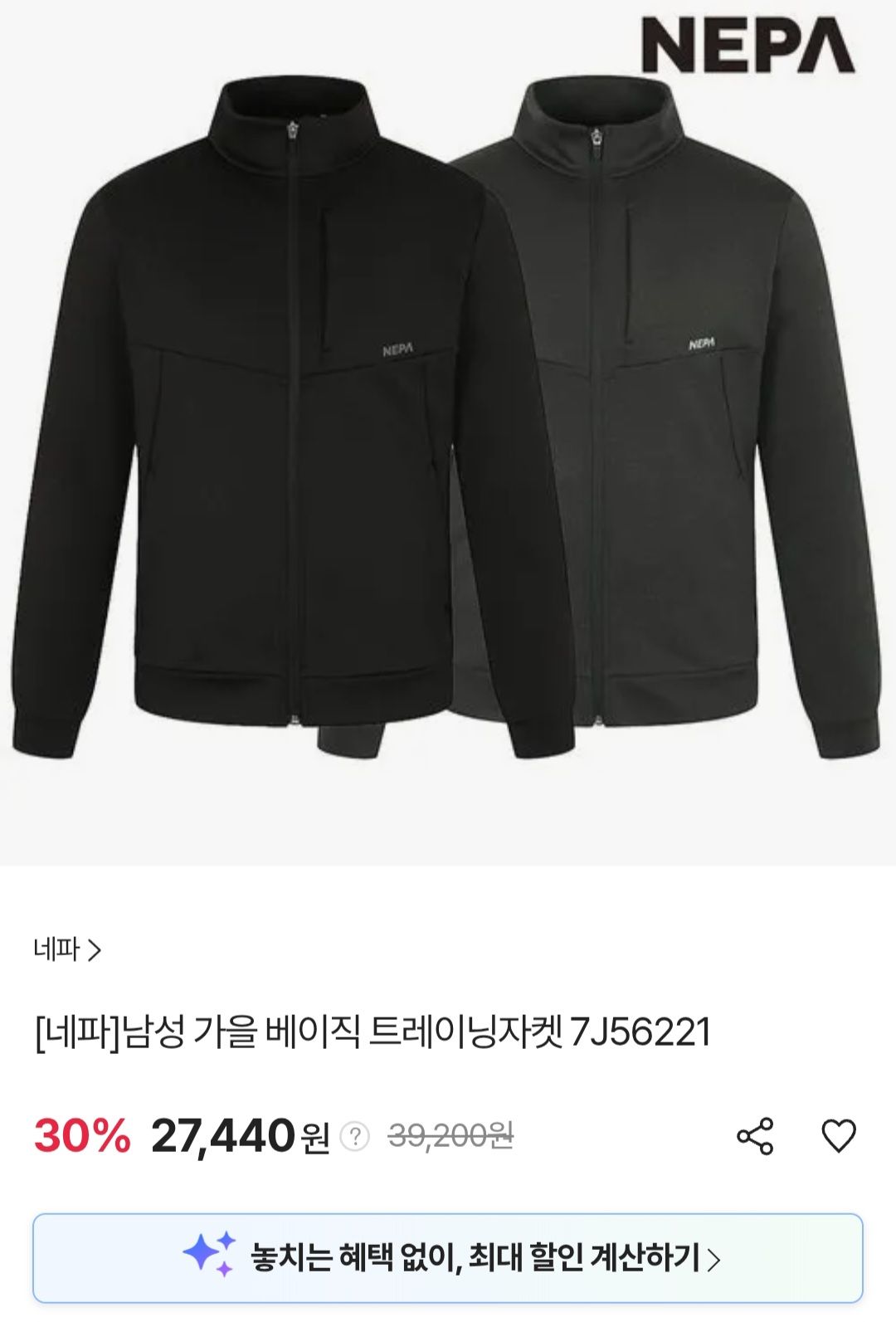Open the 최대 할인 계산하기 banner
Image resolution: width=896 pixels, height=1322 pixels.
[x=448, y=1258]
